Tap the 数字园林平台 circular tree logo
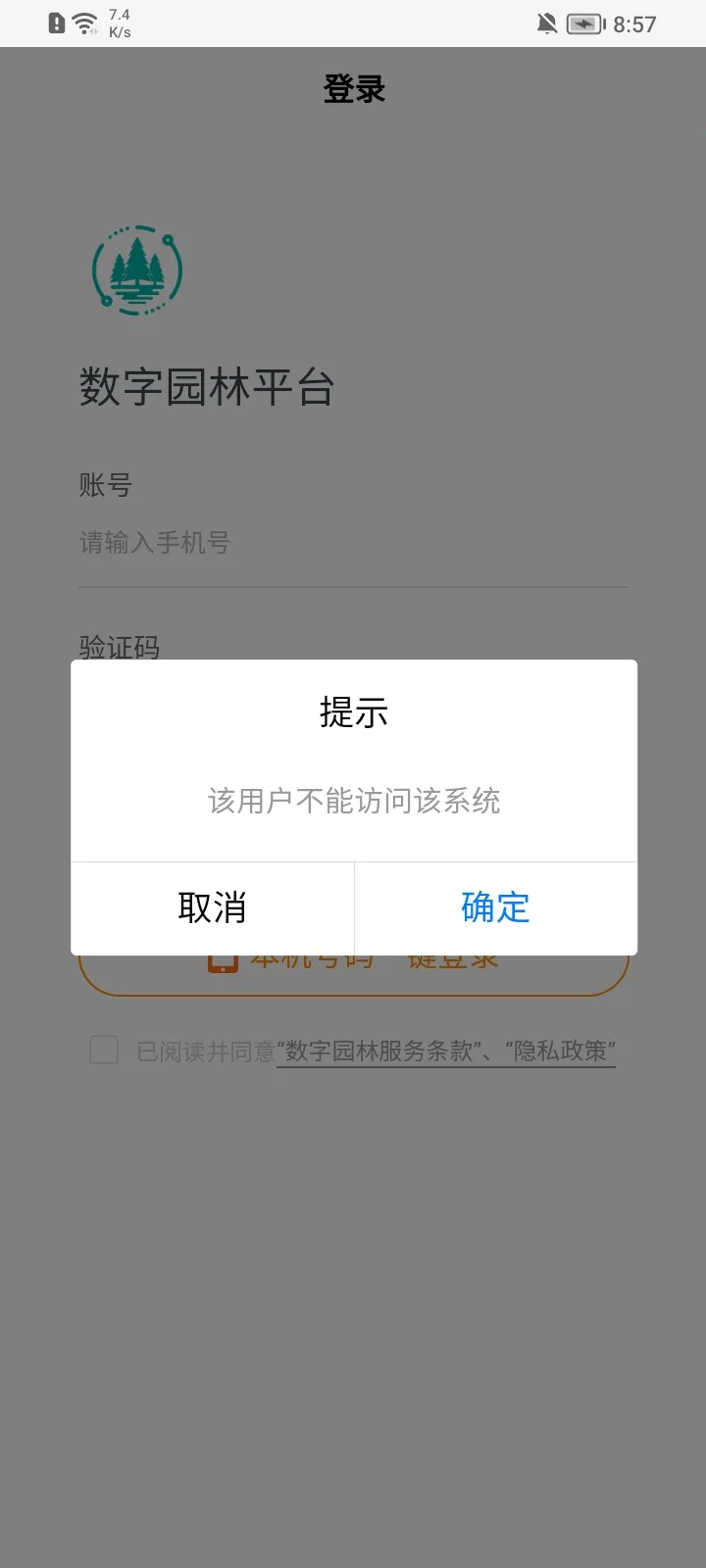Screen dimensions: 706x1568 click(137, 269)
